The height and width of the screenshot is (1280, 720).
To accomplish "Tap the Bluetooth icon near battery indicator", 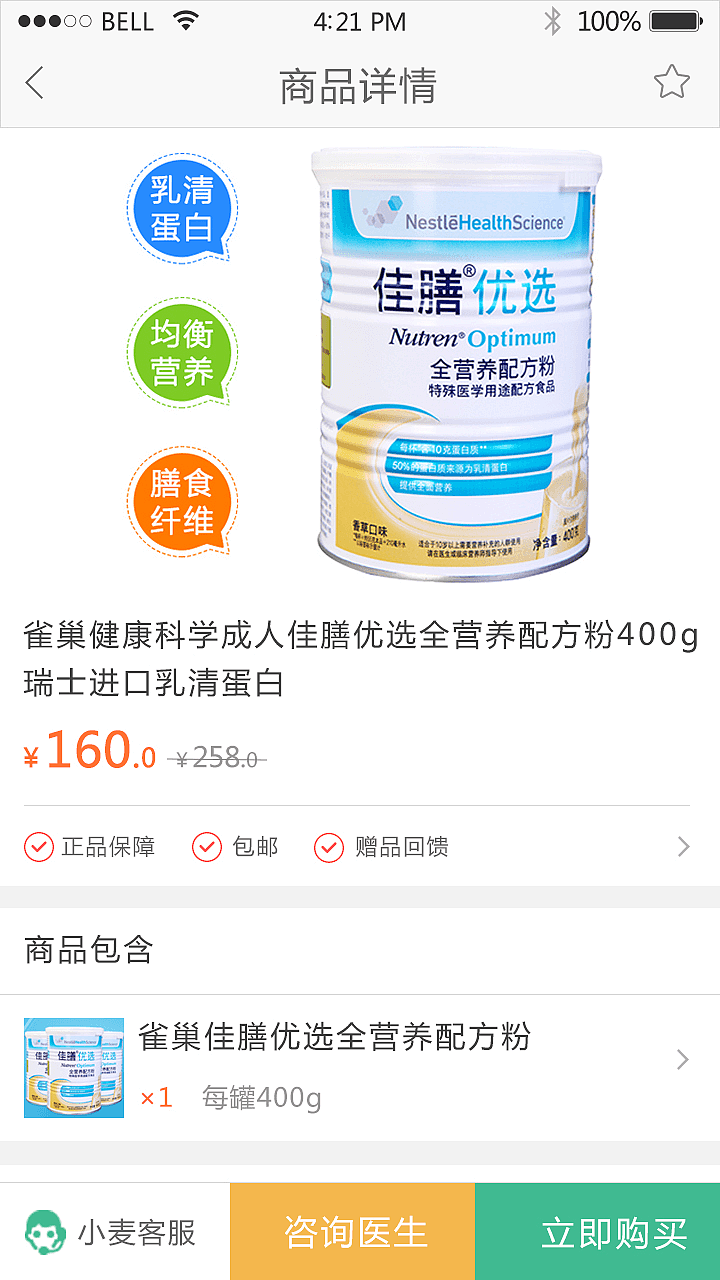I will 553,19.
